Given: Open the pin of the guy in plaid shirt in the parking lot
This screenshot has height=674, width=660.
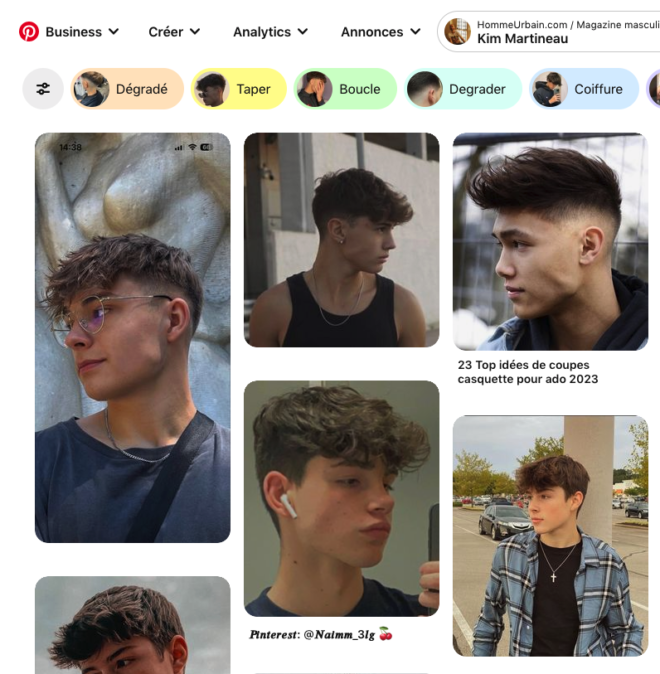Looking at the screenshot, I should coord(550,536).
